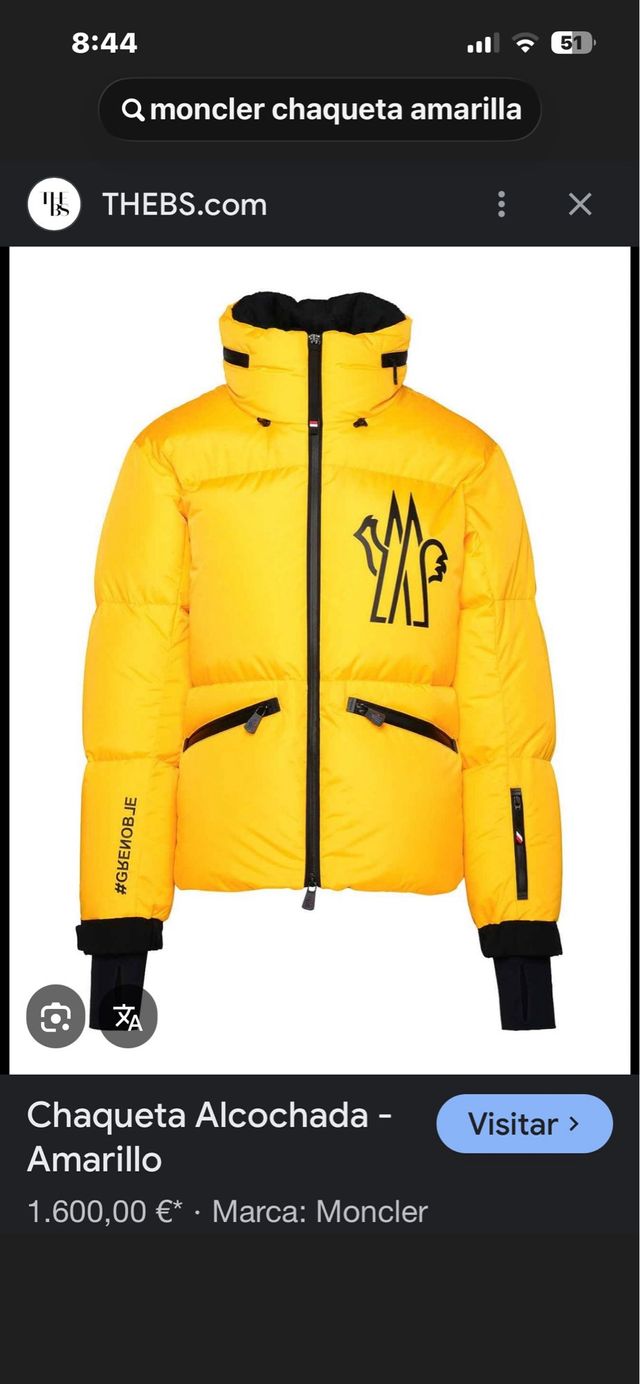640x1384 pixels.
Task: Tap the Visitar button
Action: click(x=524, y=1123)
